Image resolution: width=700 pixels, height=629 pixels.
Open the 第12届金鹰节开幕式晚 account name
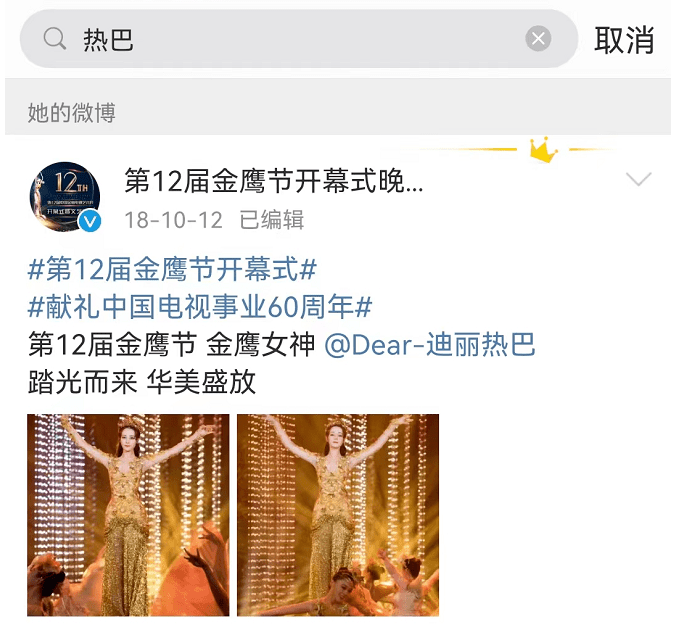point(274,181)
